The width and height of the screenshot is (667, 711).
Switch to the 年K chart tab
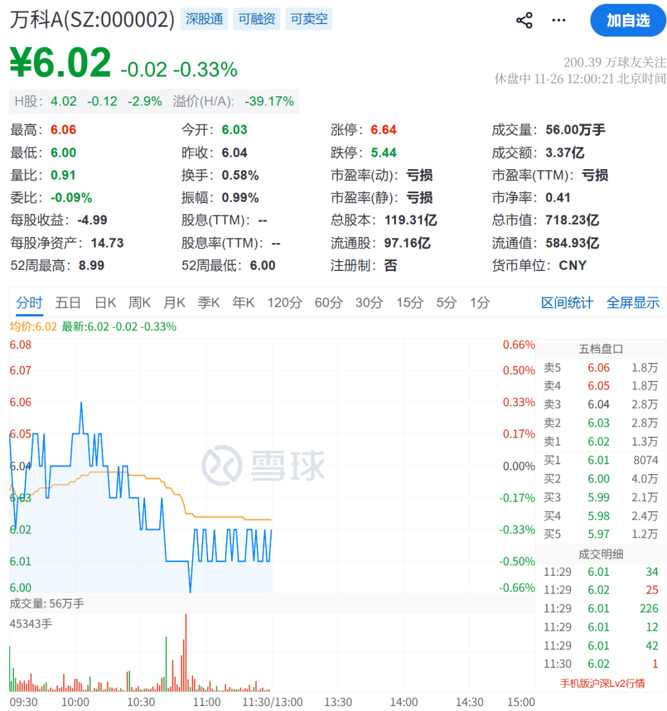[243, 303]
